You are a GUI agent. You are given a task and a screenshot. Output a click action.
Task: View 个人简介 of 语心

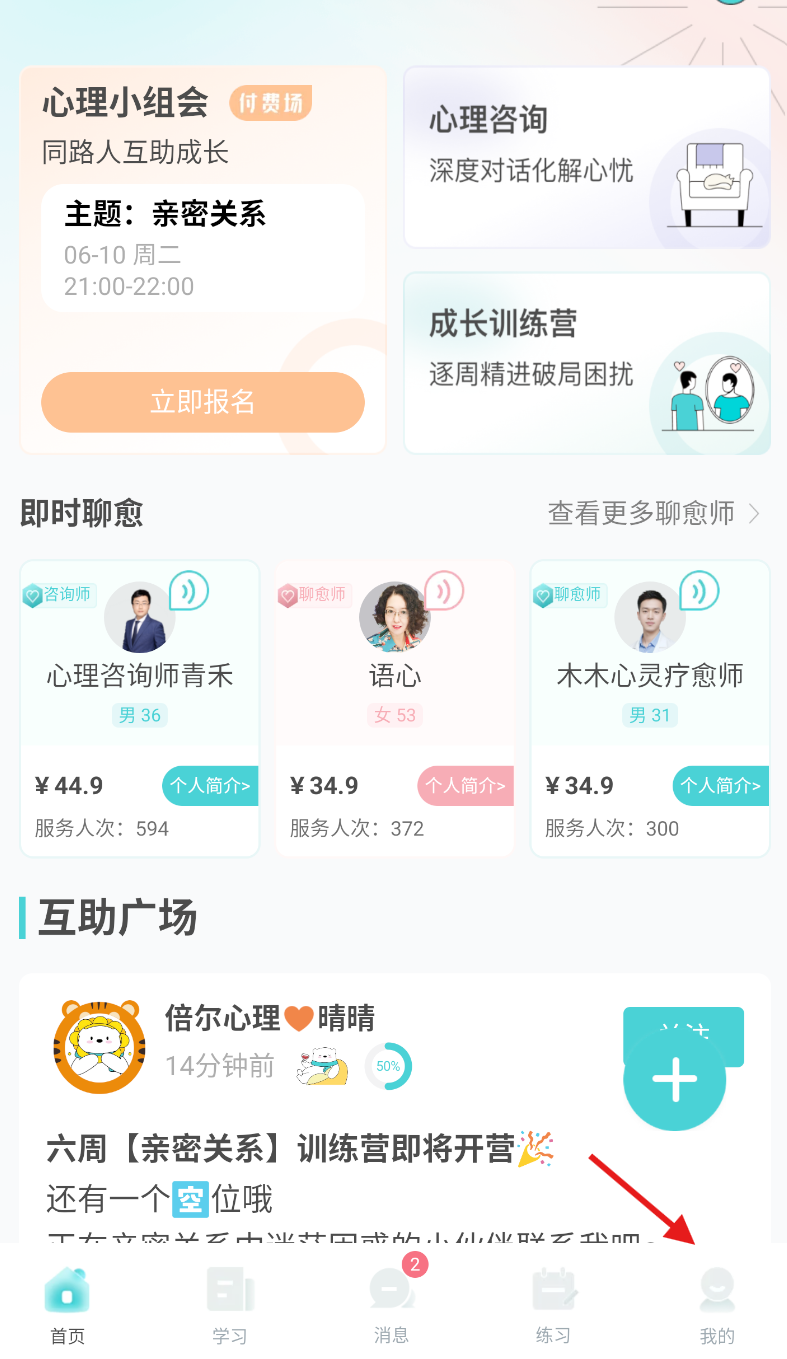pyautogui.click(x=465, y=786)
